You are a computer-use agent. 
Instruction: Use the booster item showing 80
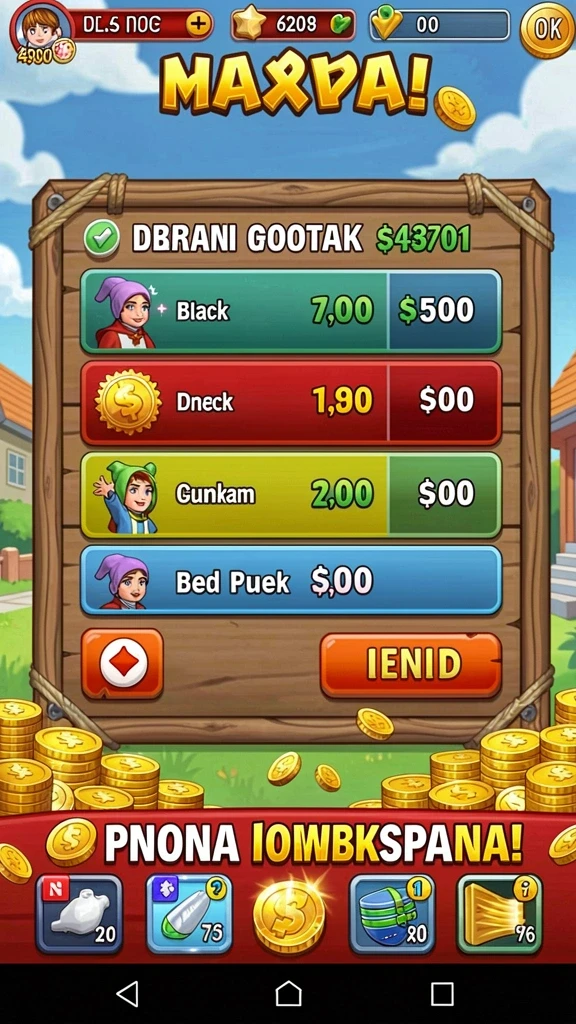pos(392,914)
